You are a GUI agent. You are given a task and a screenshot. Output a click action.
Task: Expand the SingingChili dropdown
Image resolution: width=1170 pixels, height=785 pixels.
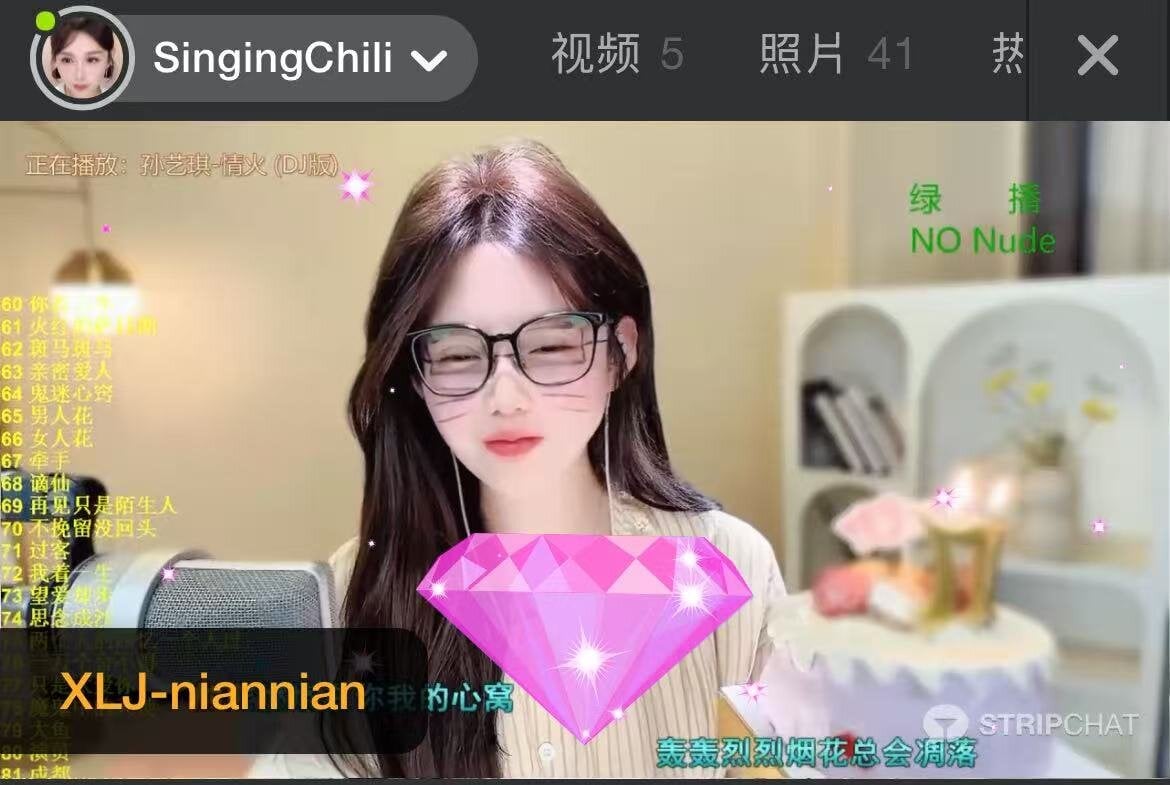[x=429, y=60]
